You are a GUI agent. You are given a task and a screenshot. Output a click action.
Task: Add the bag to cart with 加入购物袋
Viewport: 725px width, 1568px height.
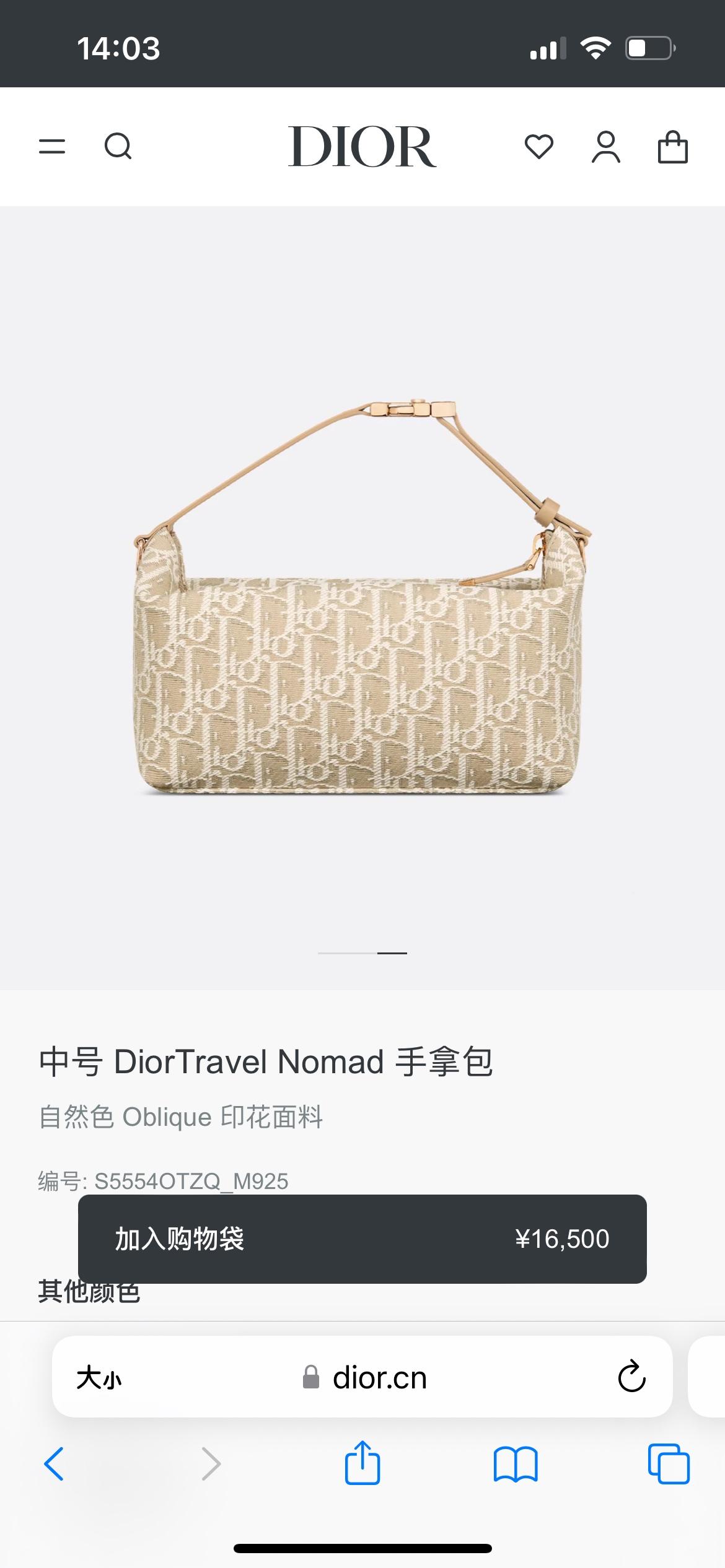pos(362,1239)
